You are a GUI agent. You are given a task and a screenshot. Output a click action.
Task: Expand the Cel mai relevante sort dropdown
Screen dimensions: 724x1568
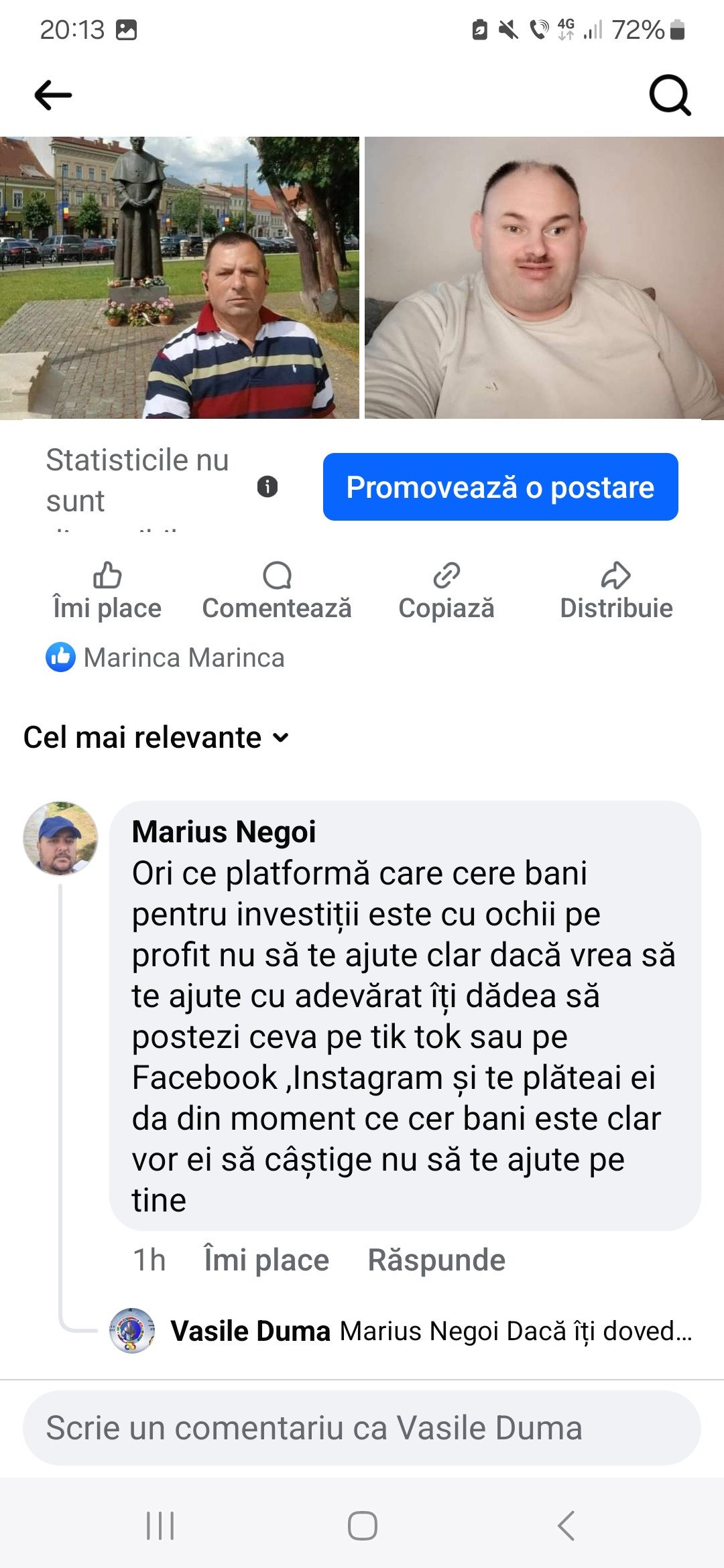pos(156,738)
